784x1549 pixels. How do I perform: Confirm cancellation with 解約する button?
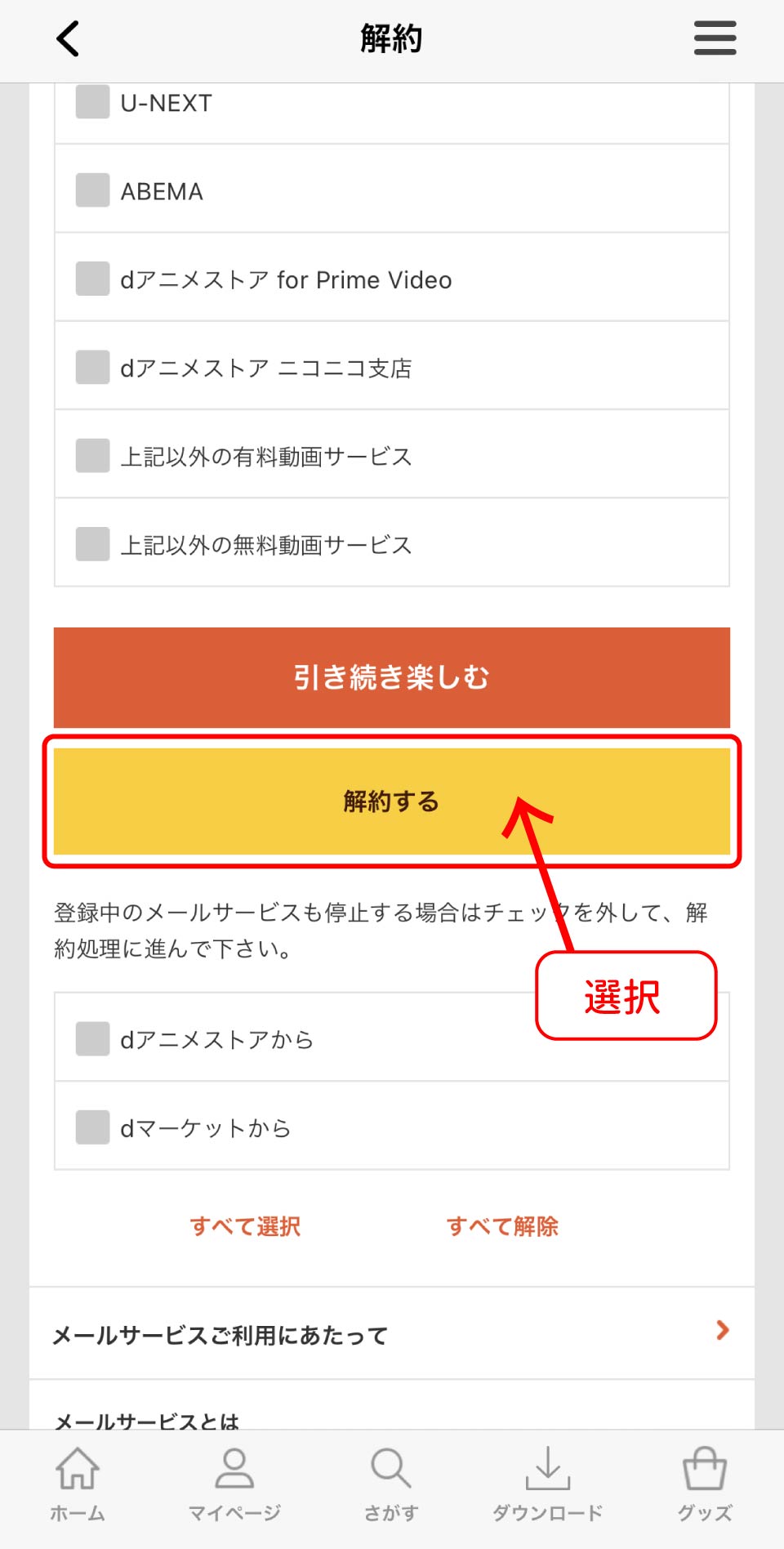[391, 801]
